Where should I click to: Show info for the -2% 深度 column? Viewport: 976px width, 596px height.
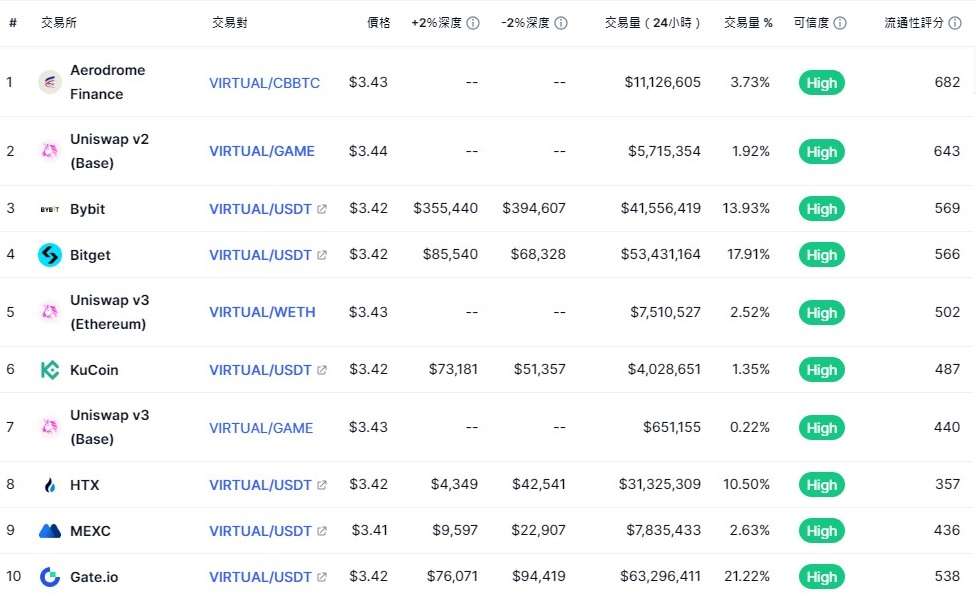561,23
